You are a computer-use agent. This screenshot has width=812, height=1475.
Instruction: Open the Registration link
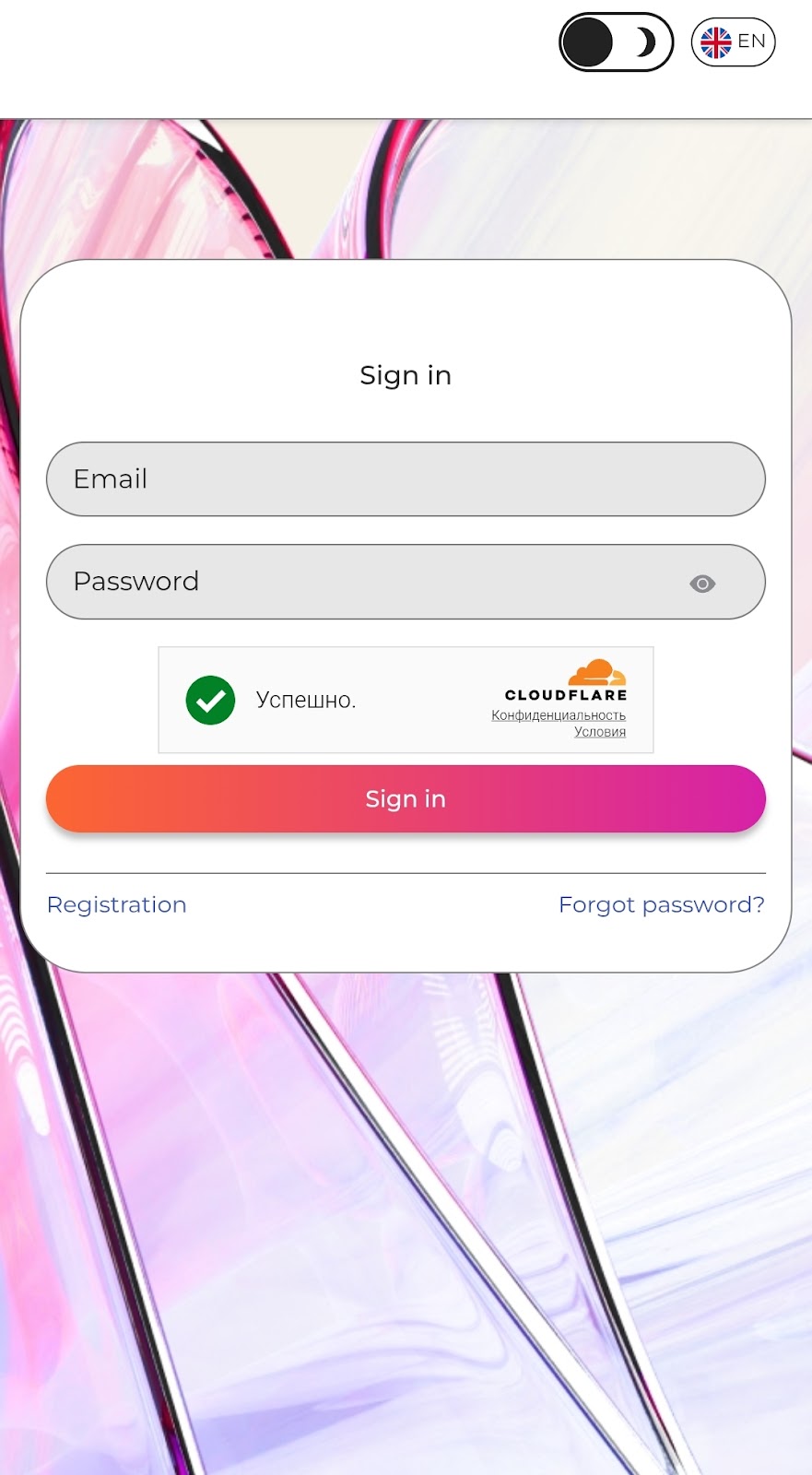click(x=117, y=904)
